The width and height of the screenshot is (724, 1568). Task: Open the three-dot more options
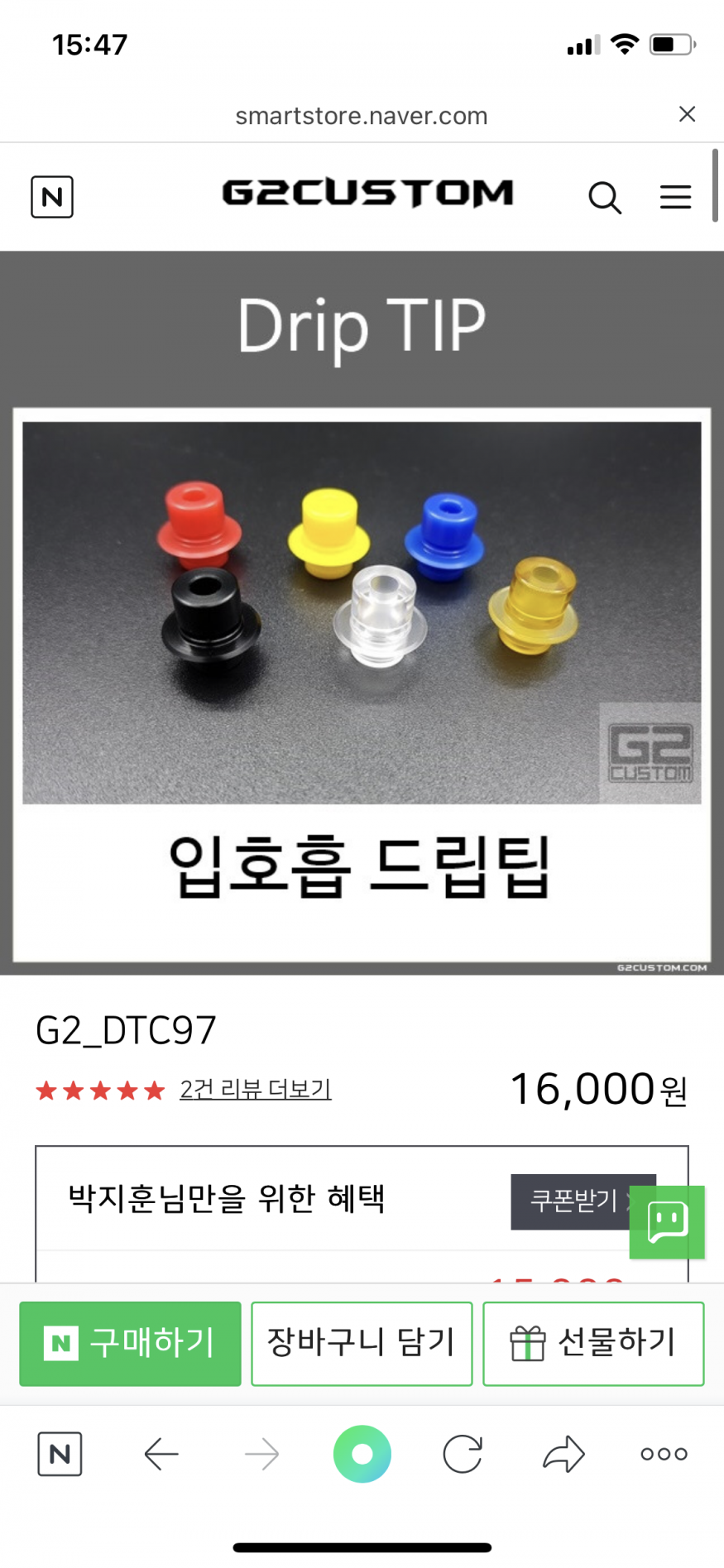(x=664, y=1454)
